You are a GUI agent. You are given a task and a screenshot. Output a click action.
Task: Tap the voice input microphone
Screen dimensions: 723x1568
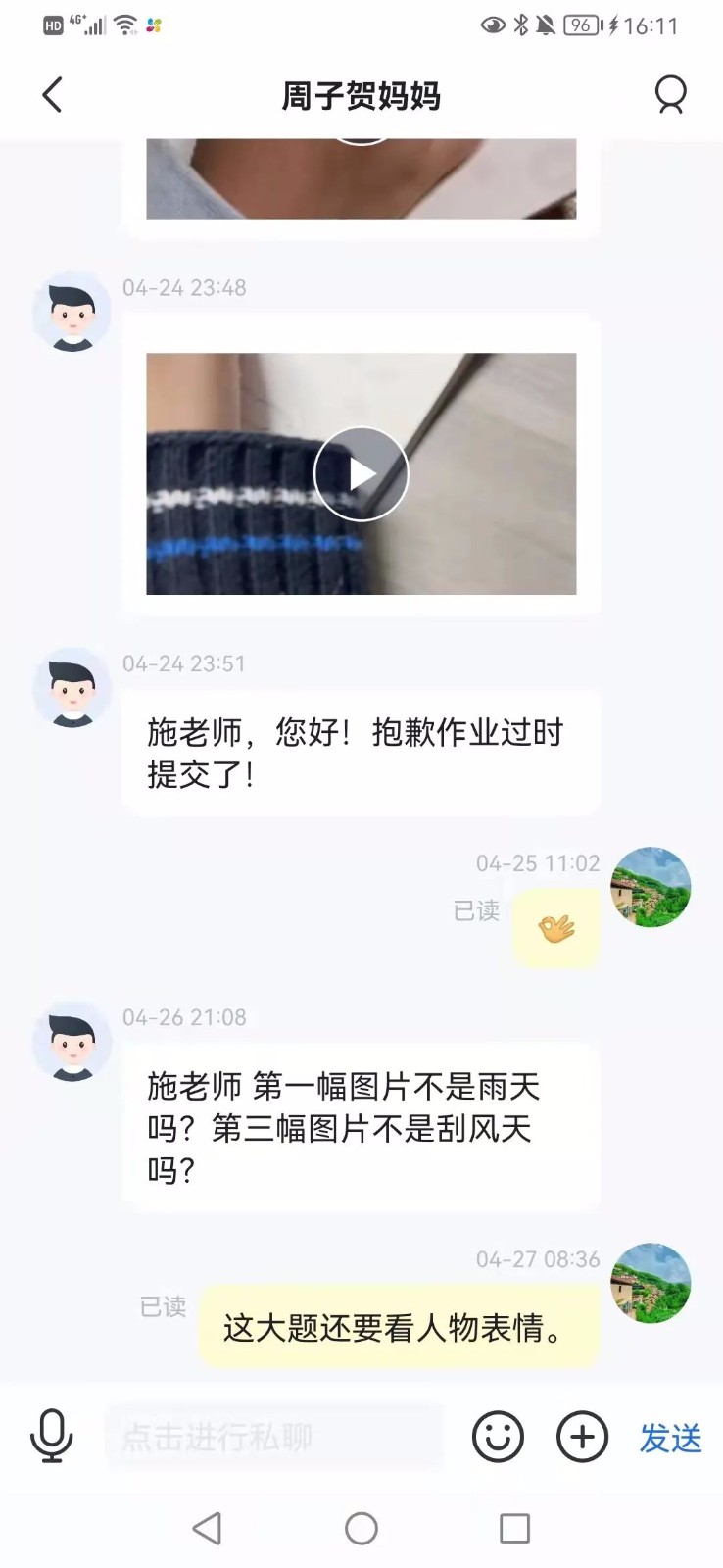tap(51, 1437)
